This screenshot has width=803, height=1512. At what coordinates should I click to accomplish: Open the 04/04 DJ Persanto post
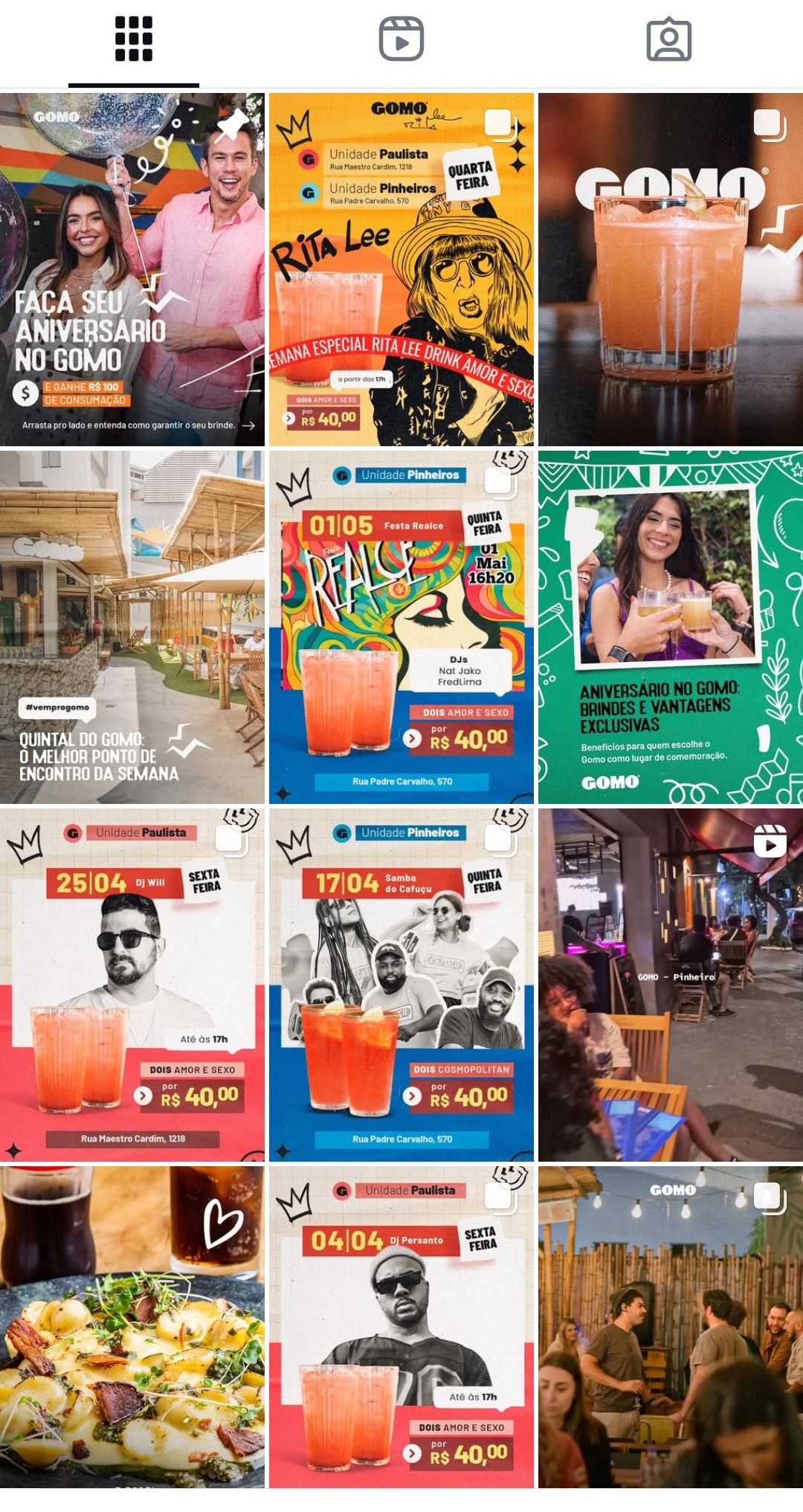(x=401, y=1327)
